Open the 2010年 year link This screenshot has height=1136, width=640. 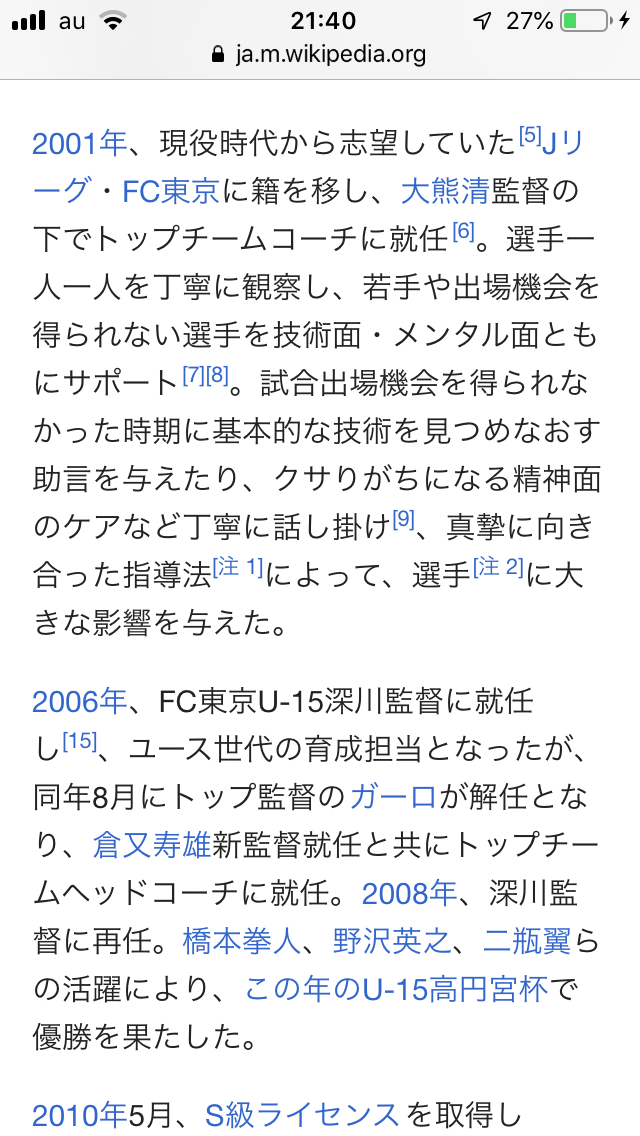79,1115
